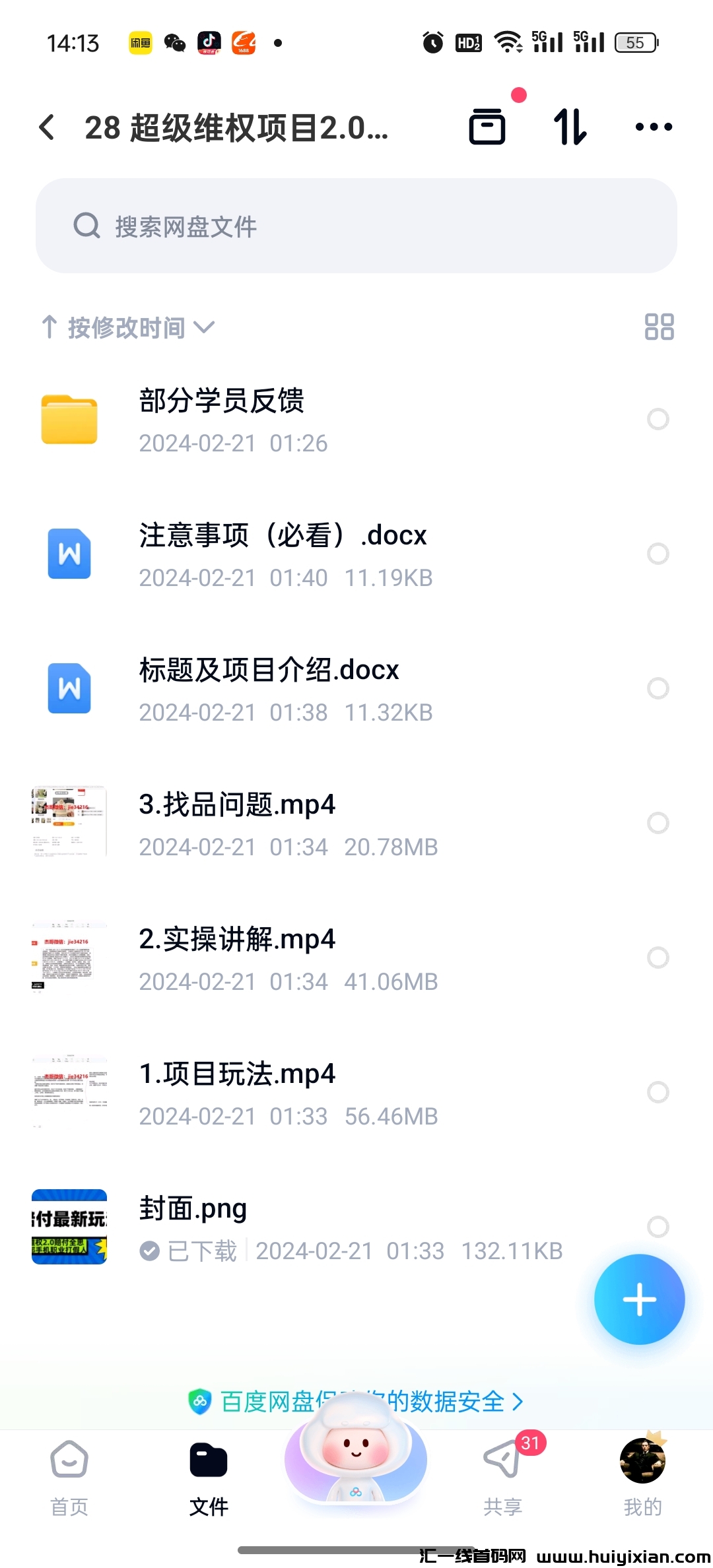Open the transfer list icon with red dot
The width and height of the screenshot is (713, 1568).
(487, 125)
